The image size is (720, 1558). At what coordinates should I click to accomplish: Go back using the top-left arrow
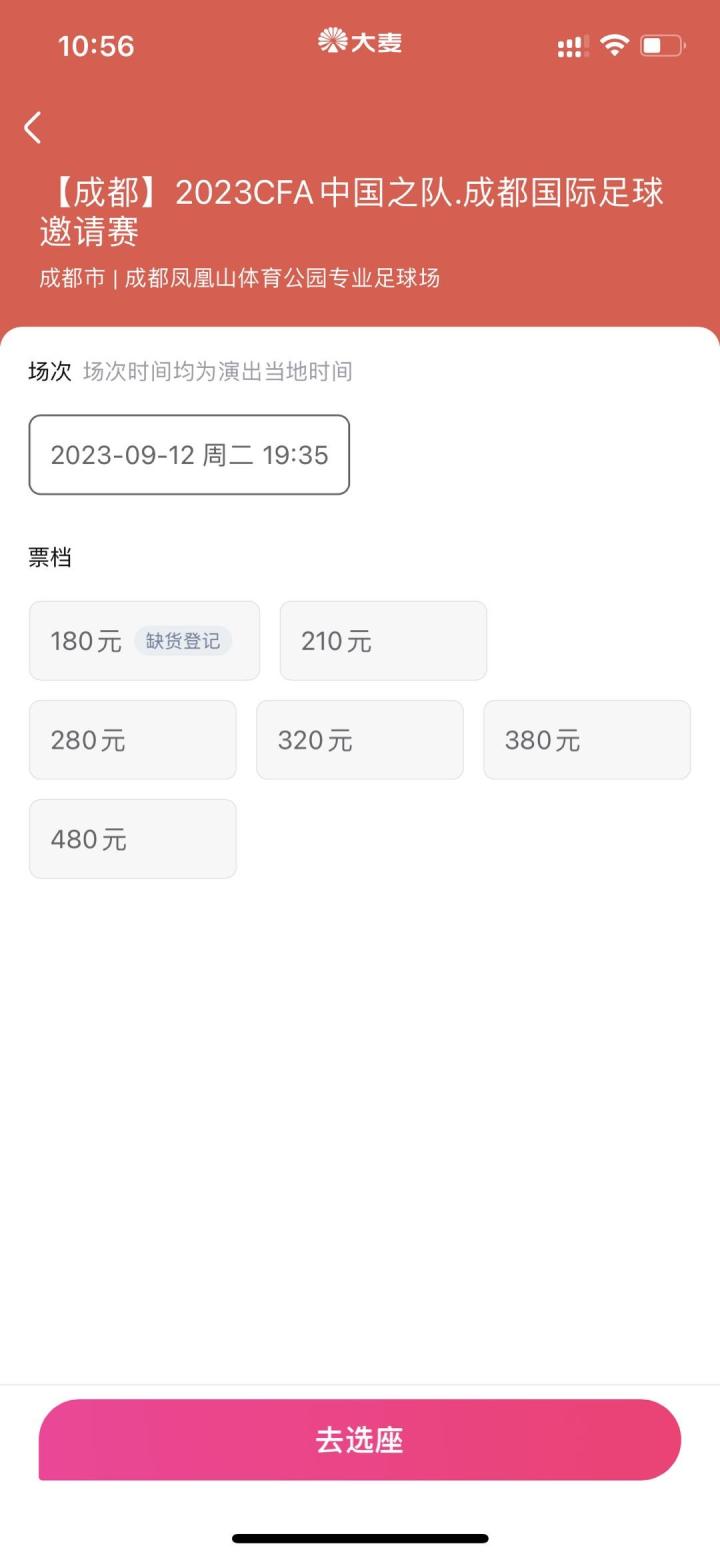33,128
